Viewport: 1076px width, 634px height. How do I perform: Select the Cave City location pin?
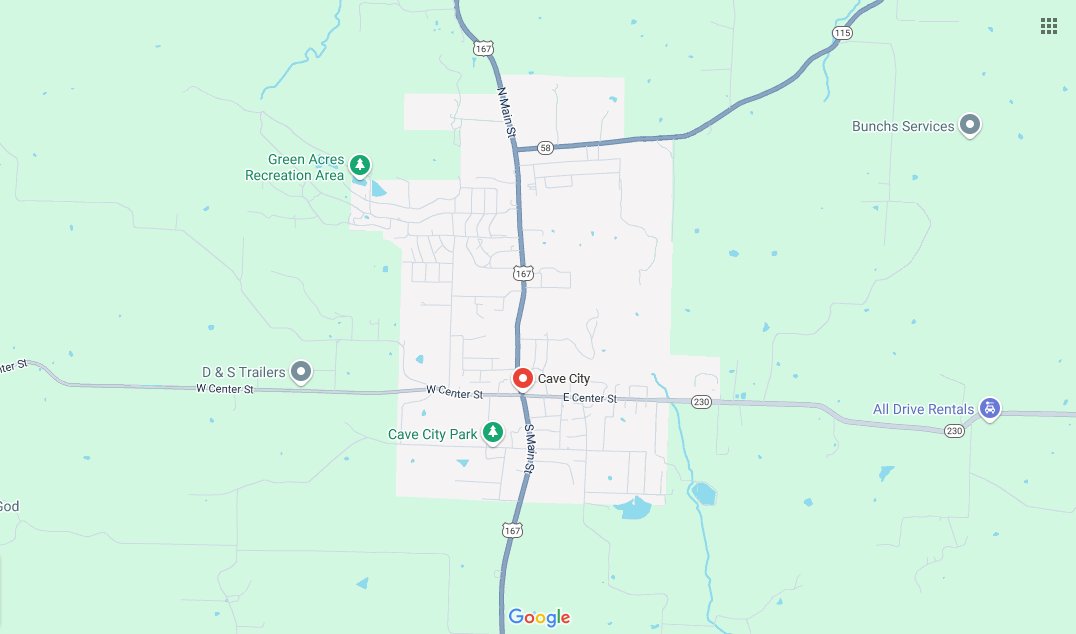[x=522, y=379]
